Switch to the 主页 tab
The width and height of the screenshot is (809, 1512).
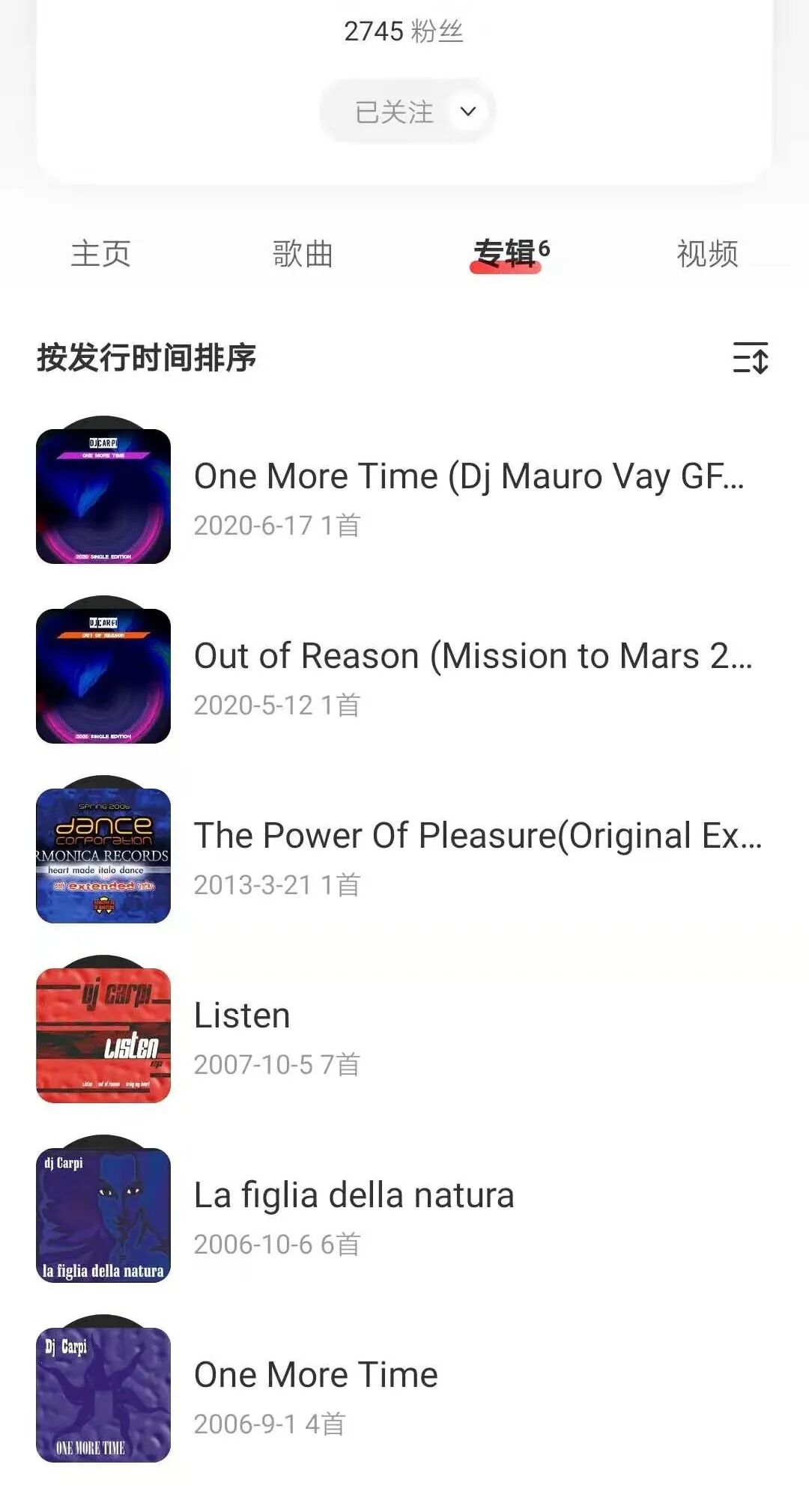coord(101,254)
